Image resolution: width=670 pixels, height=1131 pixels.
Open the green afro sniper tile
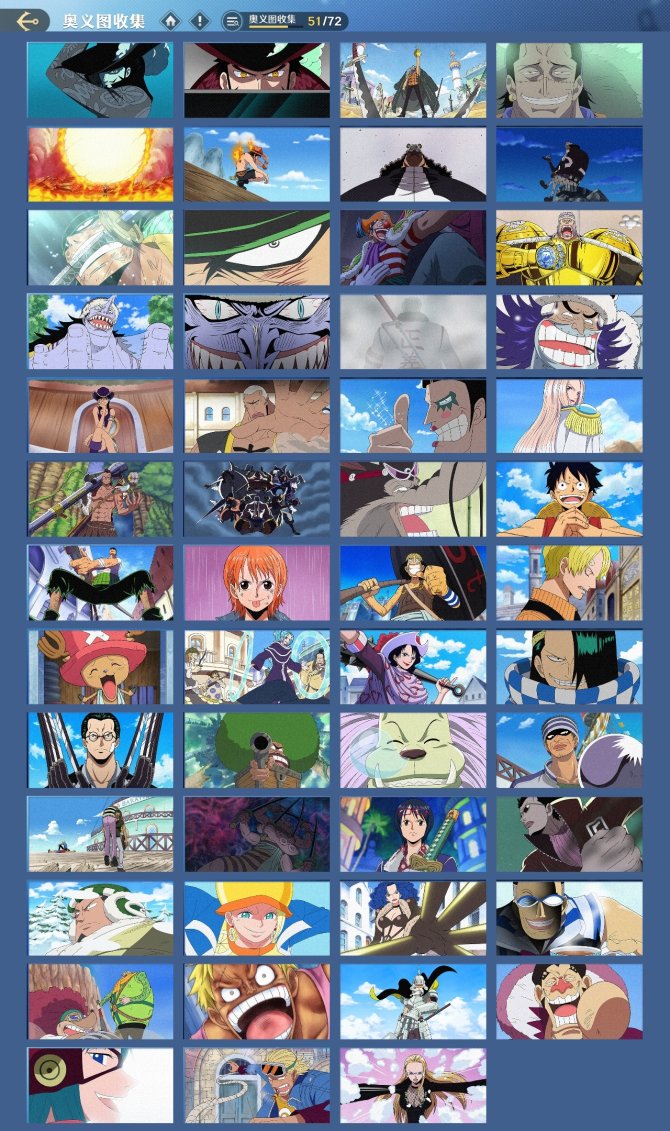tap(257, 750)
